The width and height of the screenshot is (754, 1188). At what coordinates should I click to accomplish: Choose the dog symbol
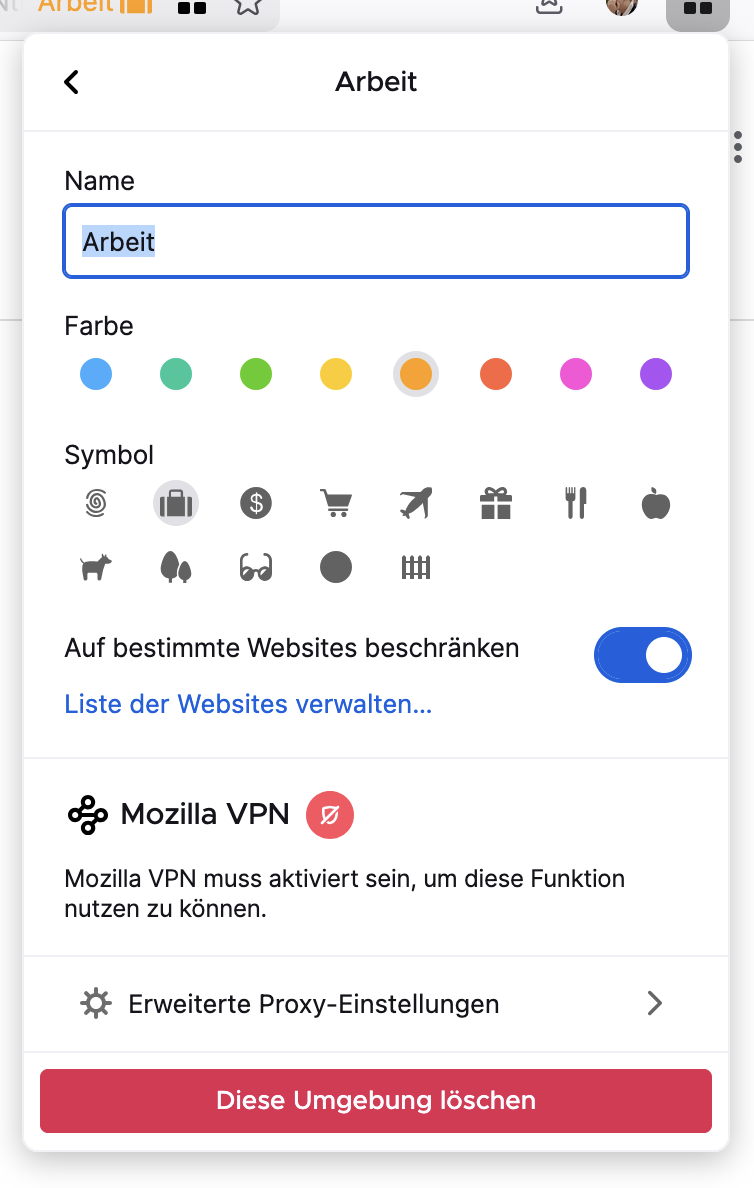point(96,568)
